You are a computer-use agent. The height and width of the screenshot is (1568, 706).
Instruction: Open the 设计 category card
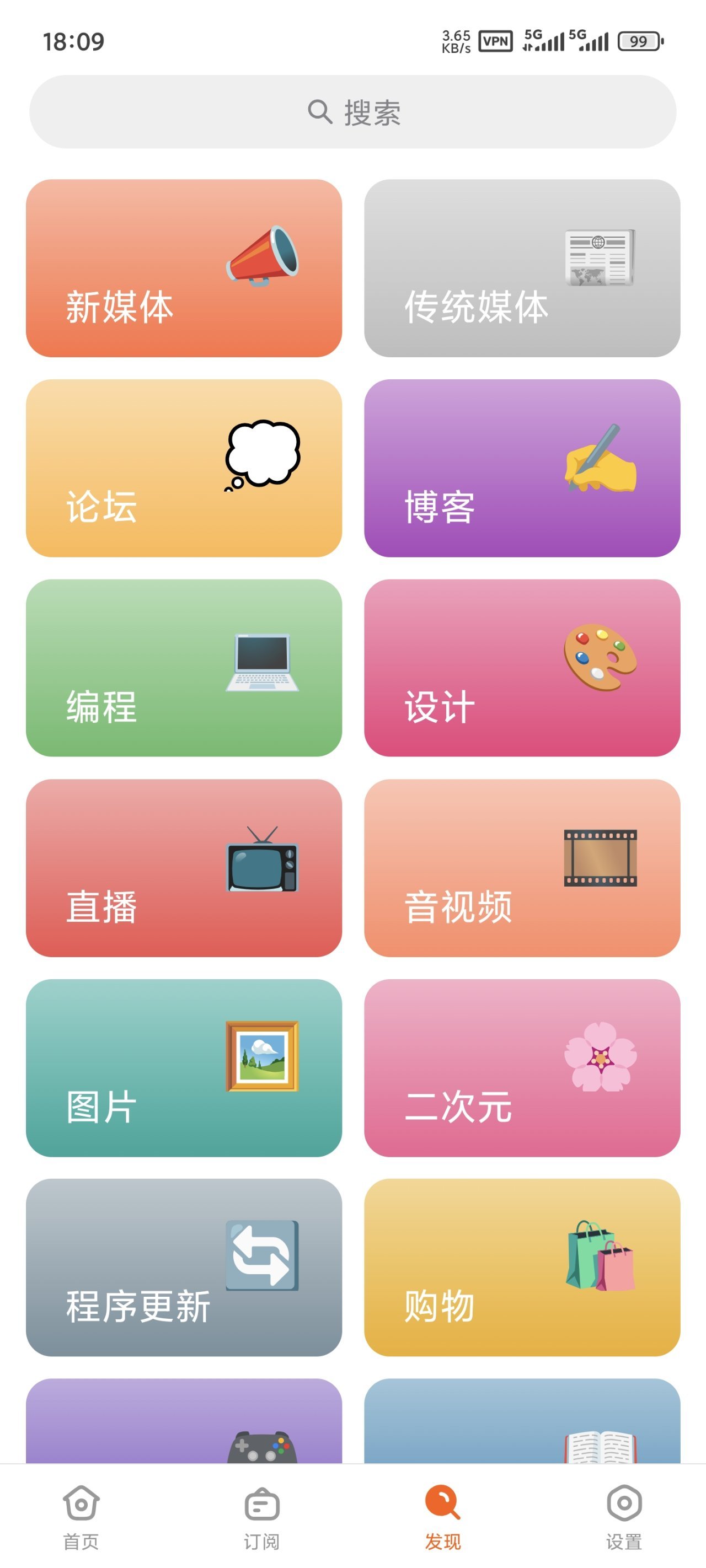click(x=521, y=668)
